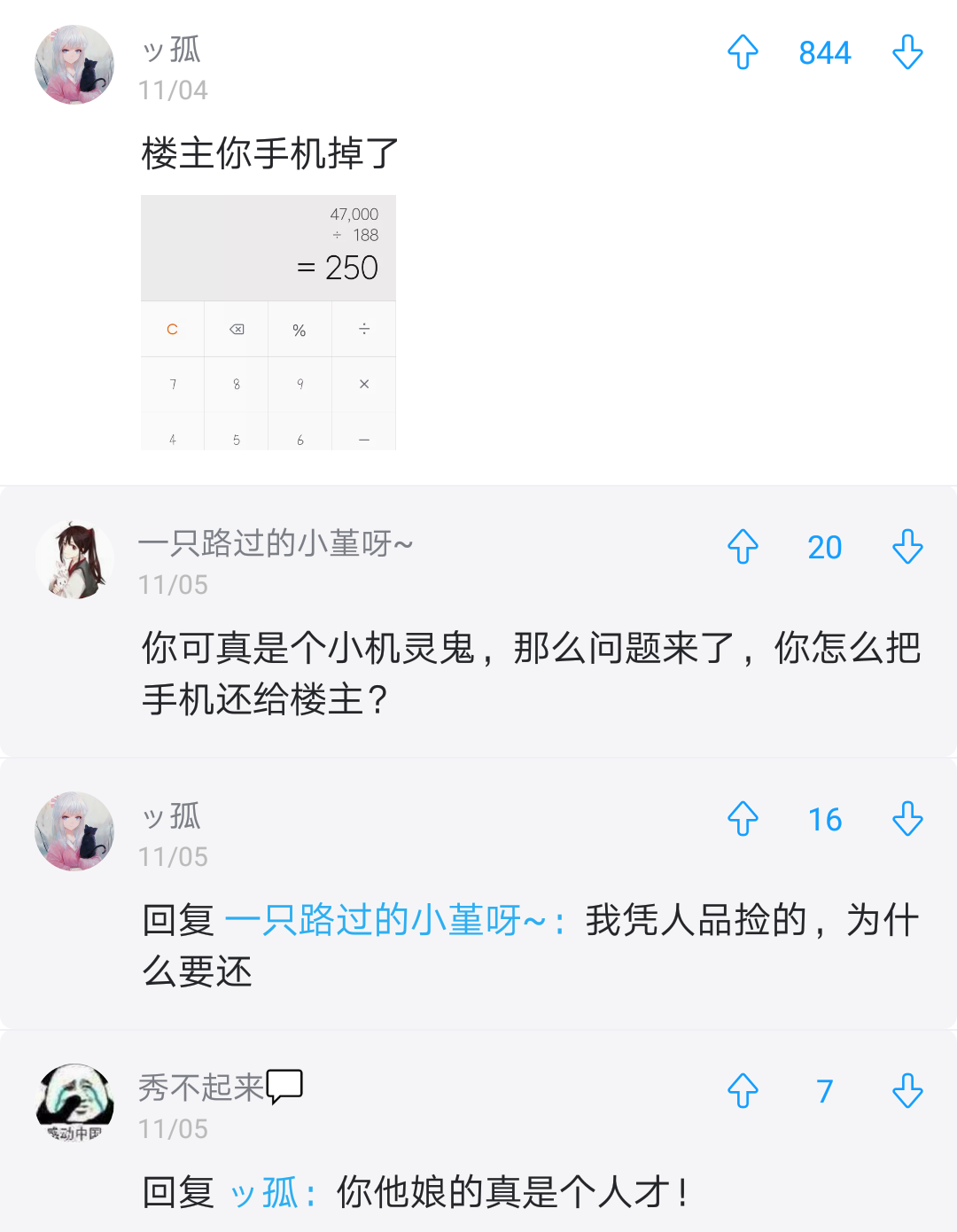Viewport: 957px width, 1232px height.
Task: Open the blue ッ孤 mention in 秀不起来's reply
Action: (264, 1192)
